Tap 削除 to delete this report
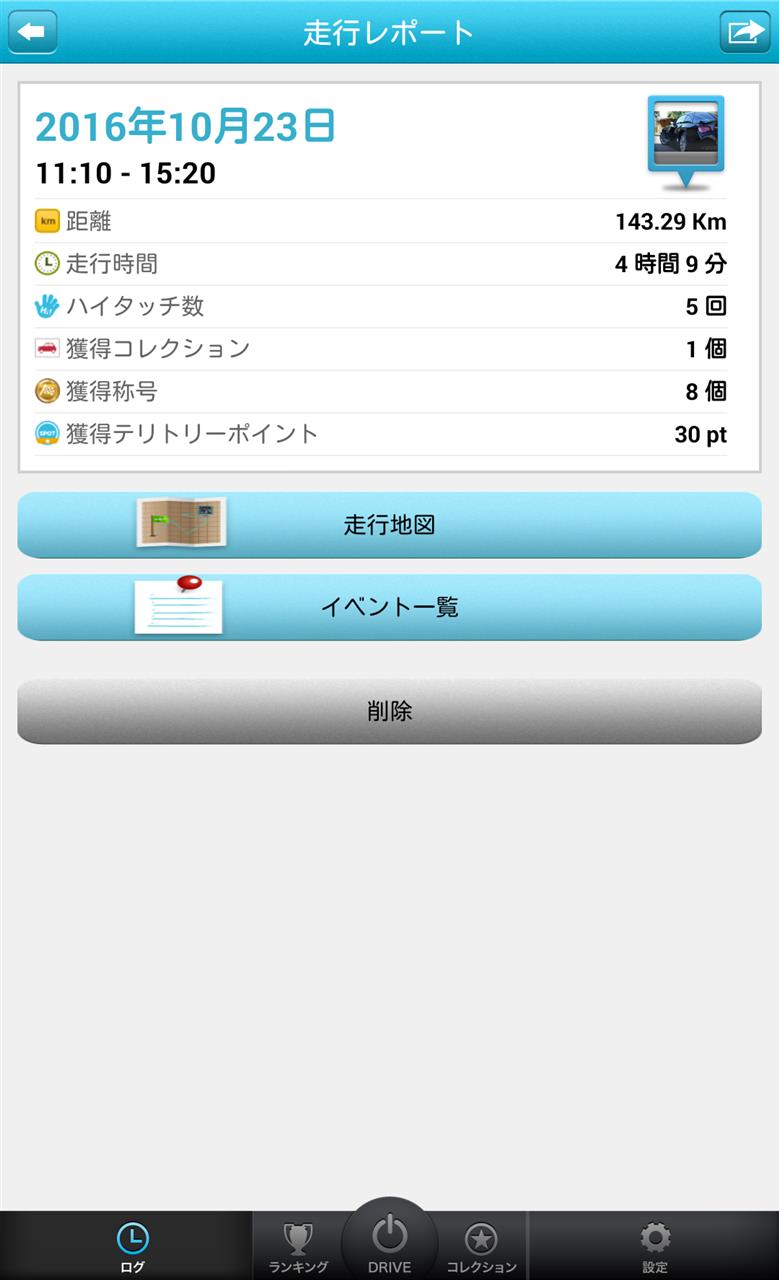 (389, 712)
